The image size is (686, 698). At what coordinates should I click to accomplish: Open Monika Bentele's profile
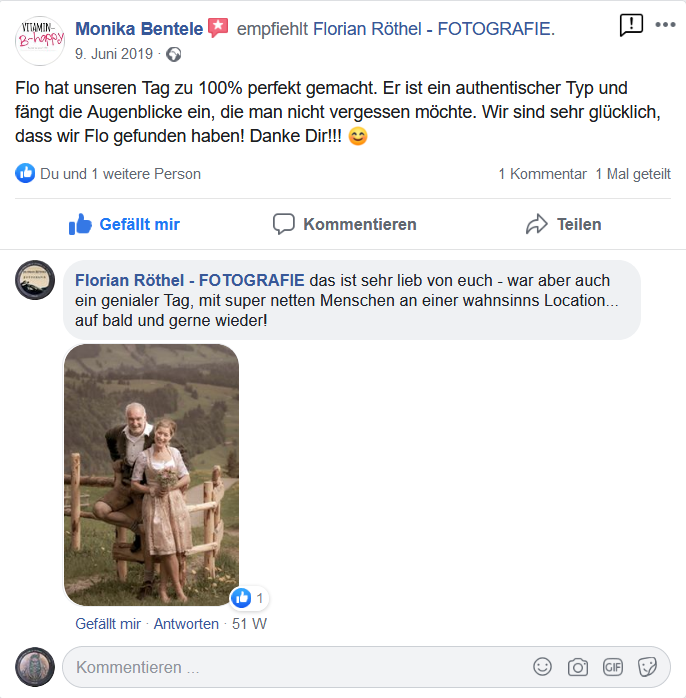pyautogui.click(x=139, y=29)
